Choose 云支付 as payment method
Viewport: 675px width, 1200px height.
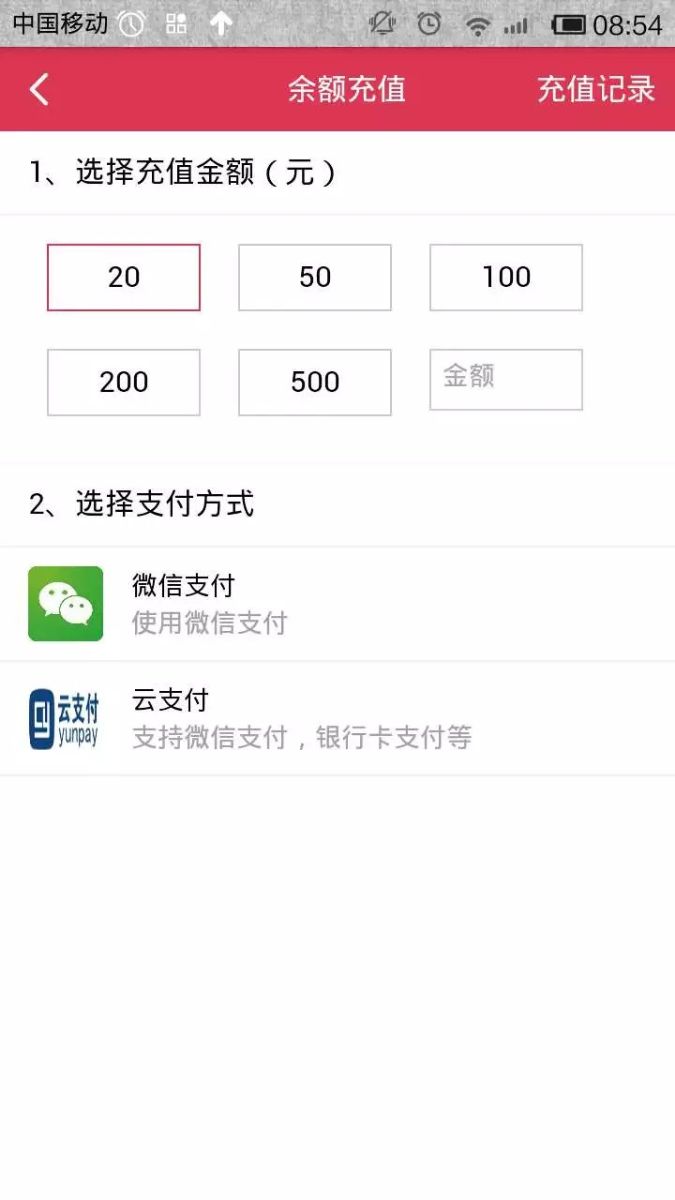[x=337, y=719]
